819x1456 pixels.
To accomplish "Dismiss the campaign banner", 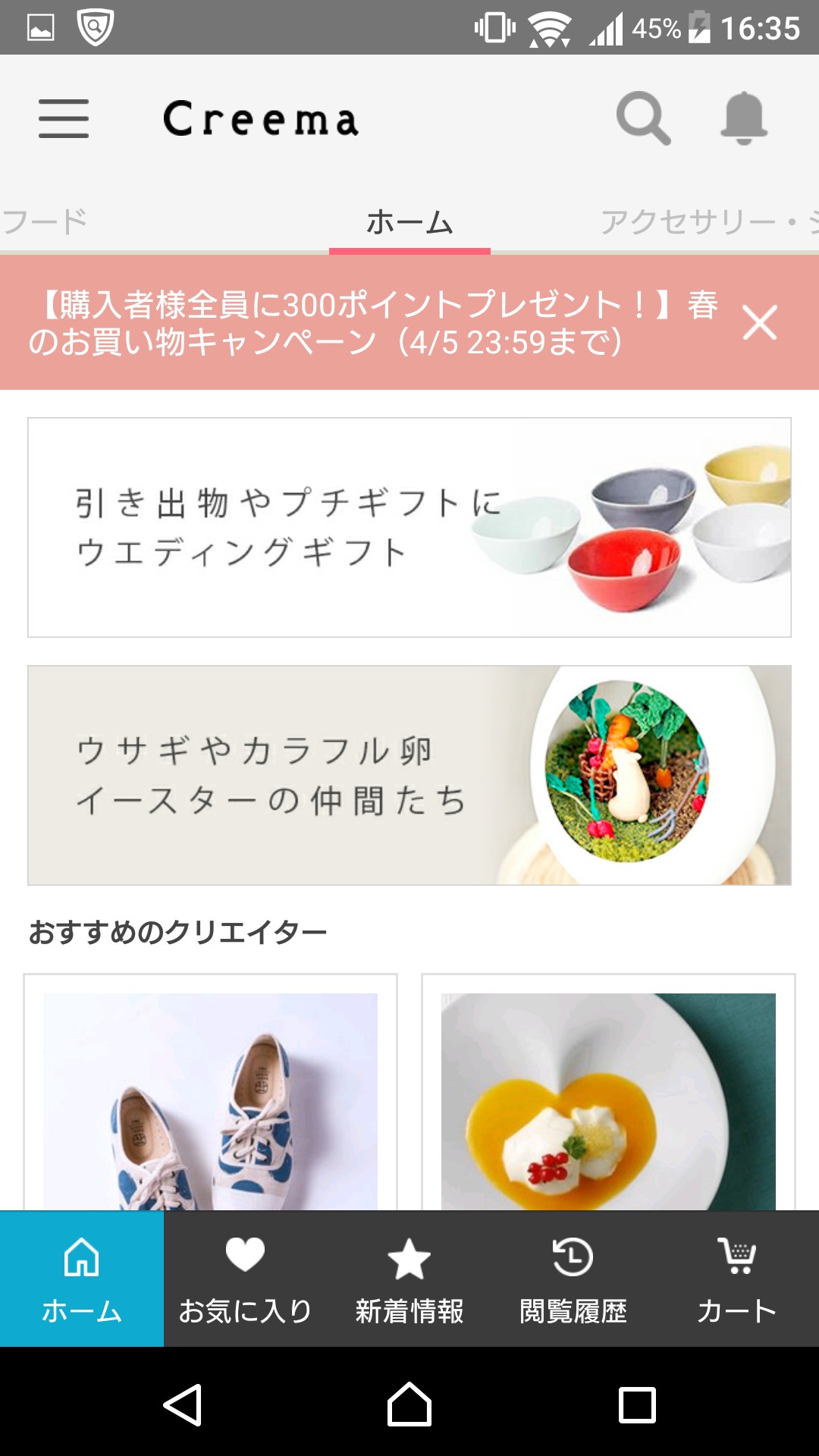I will point(760,323).
